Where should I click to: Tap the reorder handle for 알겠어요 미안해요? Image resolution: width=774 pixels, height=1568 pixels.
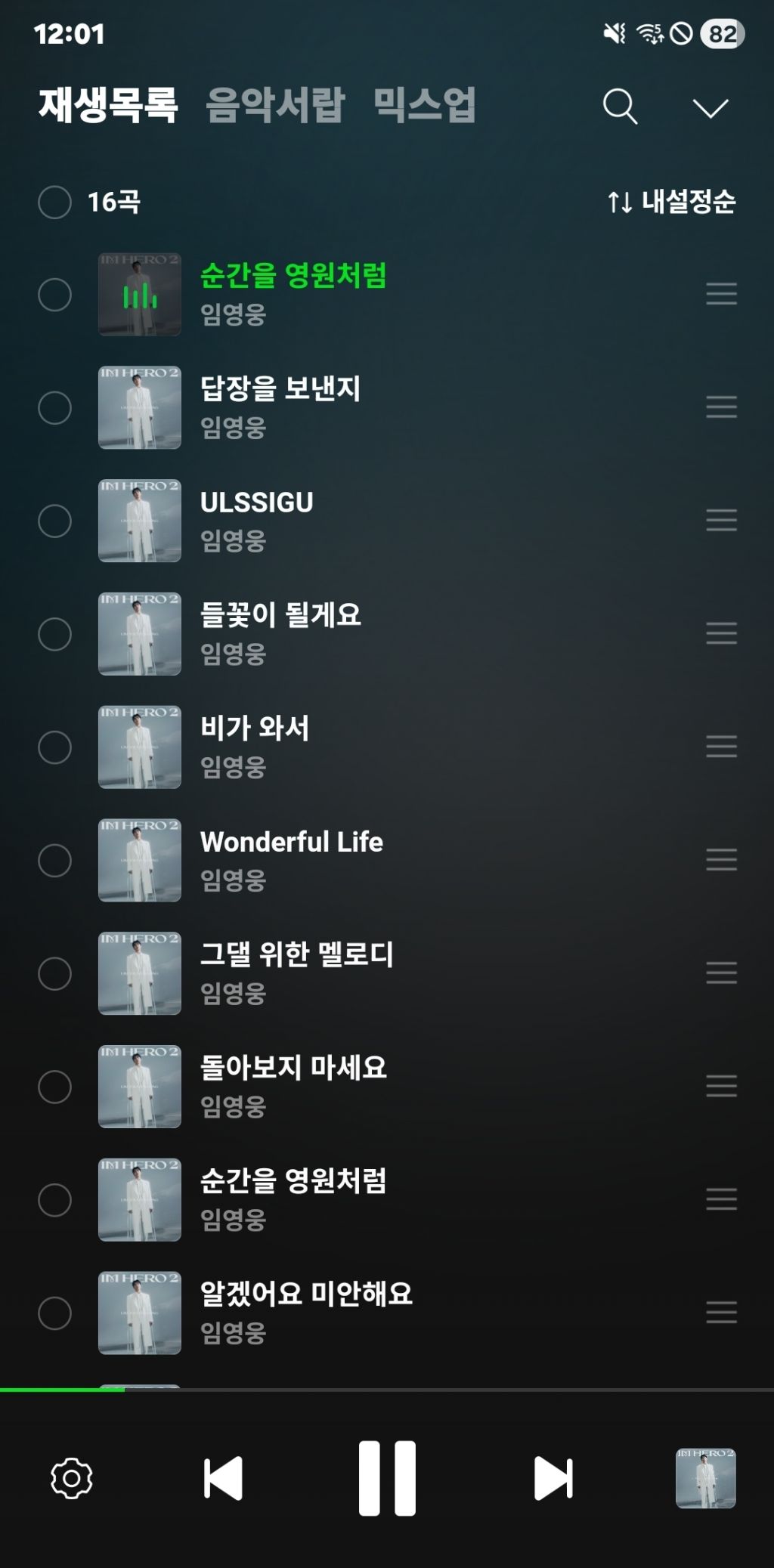point(721,1313)
